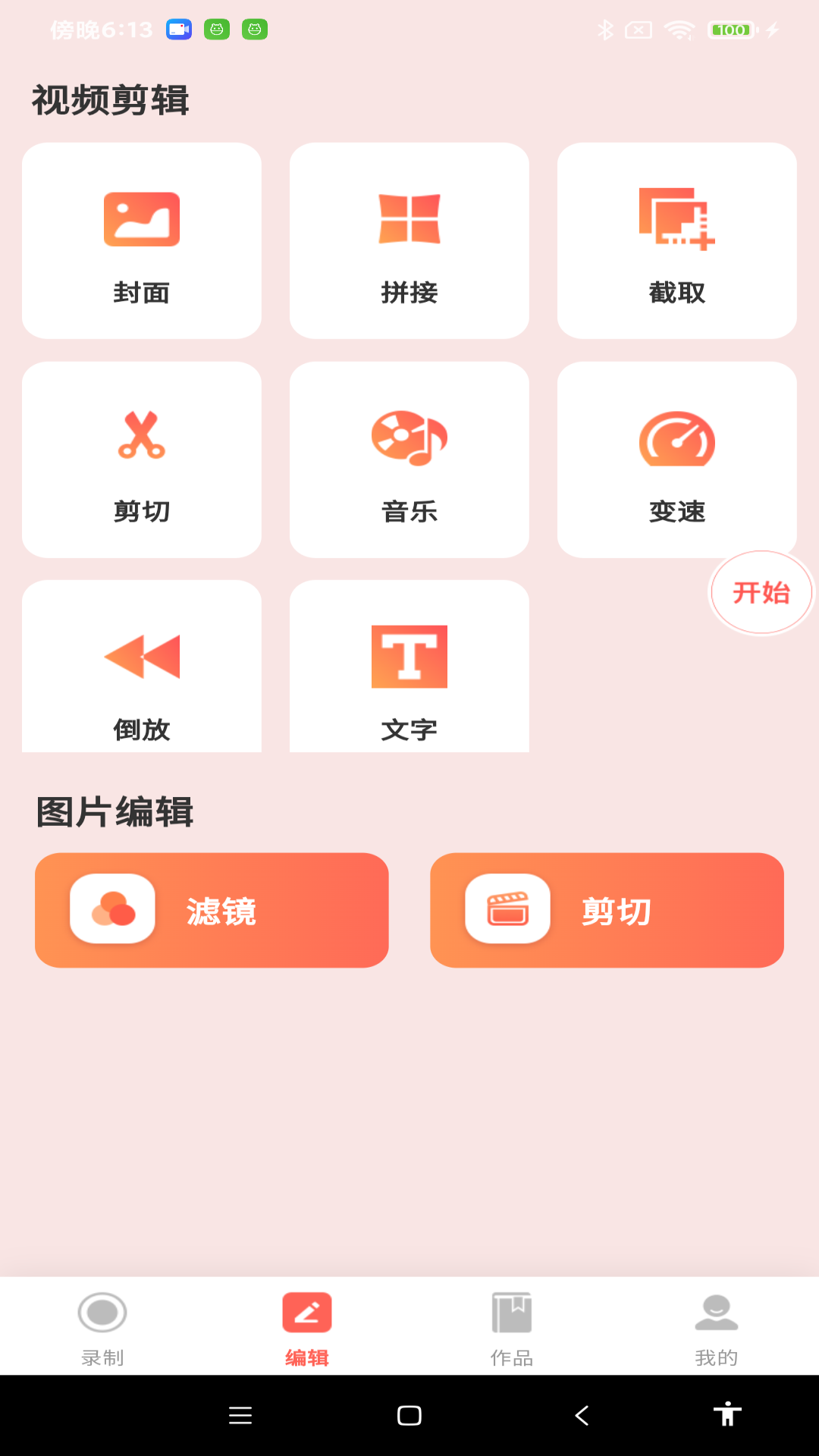Tap the floating 开始 button
Screen dimensions: 819x1456
(761, 593)
